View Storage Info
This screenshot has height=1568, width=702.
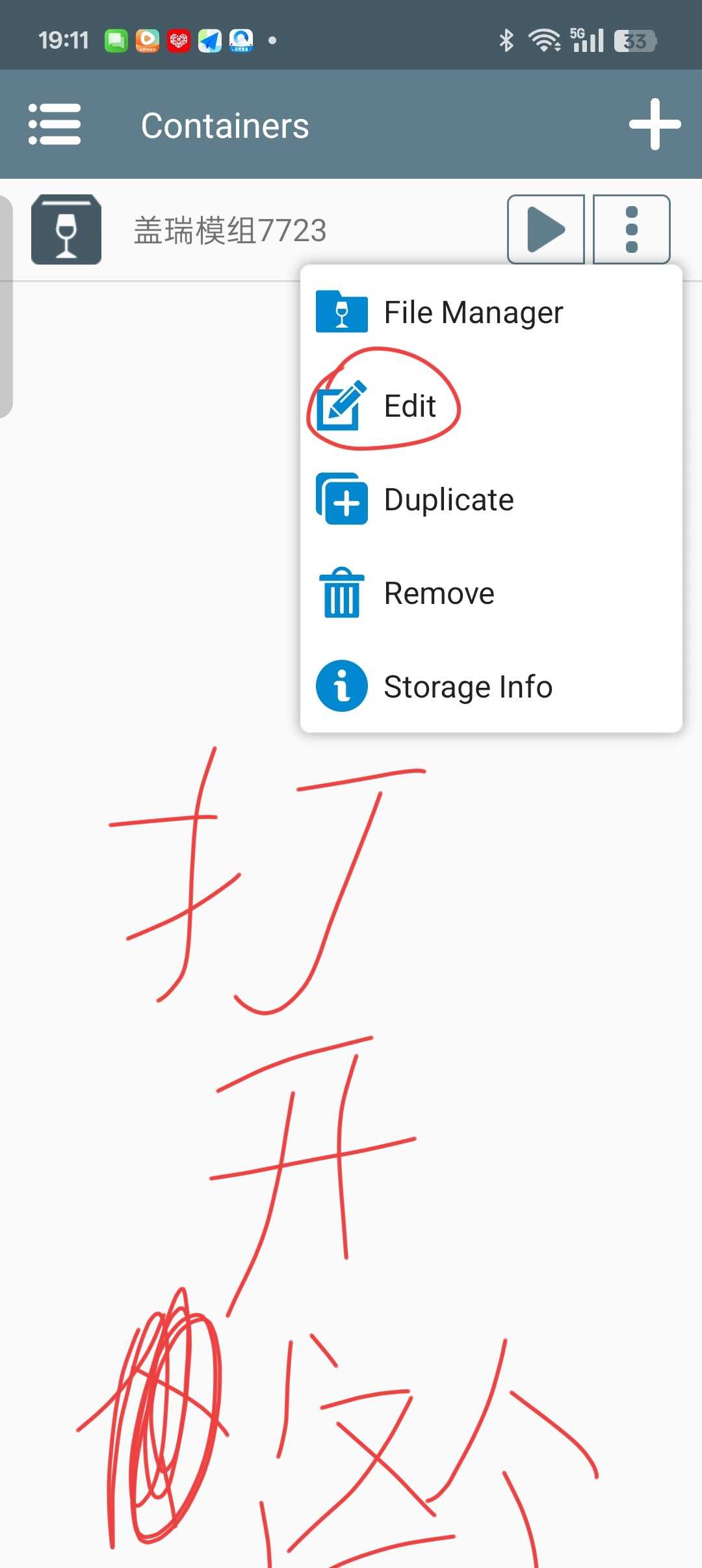[467, 687]
